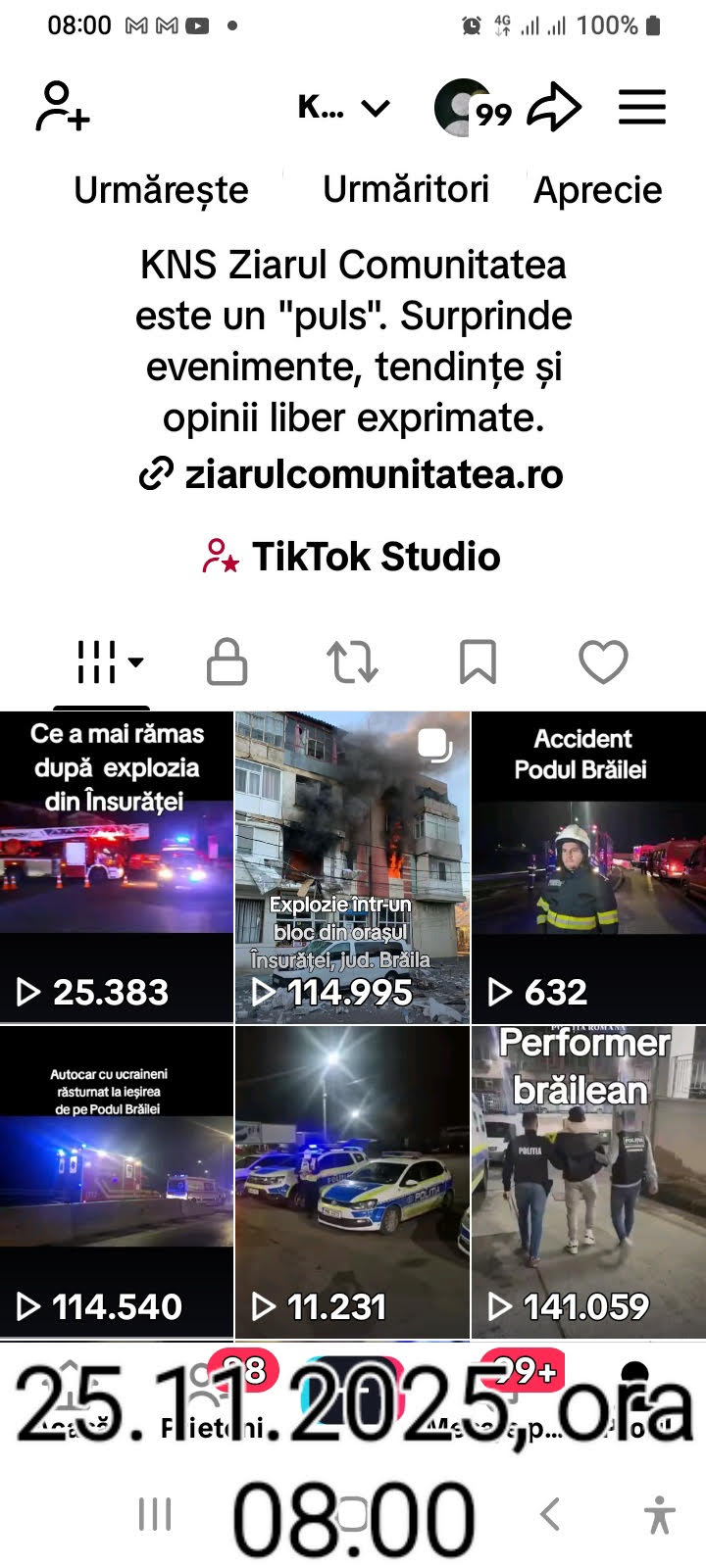
Task: View the Urmărește following list
Action: [x=161, y=189]
